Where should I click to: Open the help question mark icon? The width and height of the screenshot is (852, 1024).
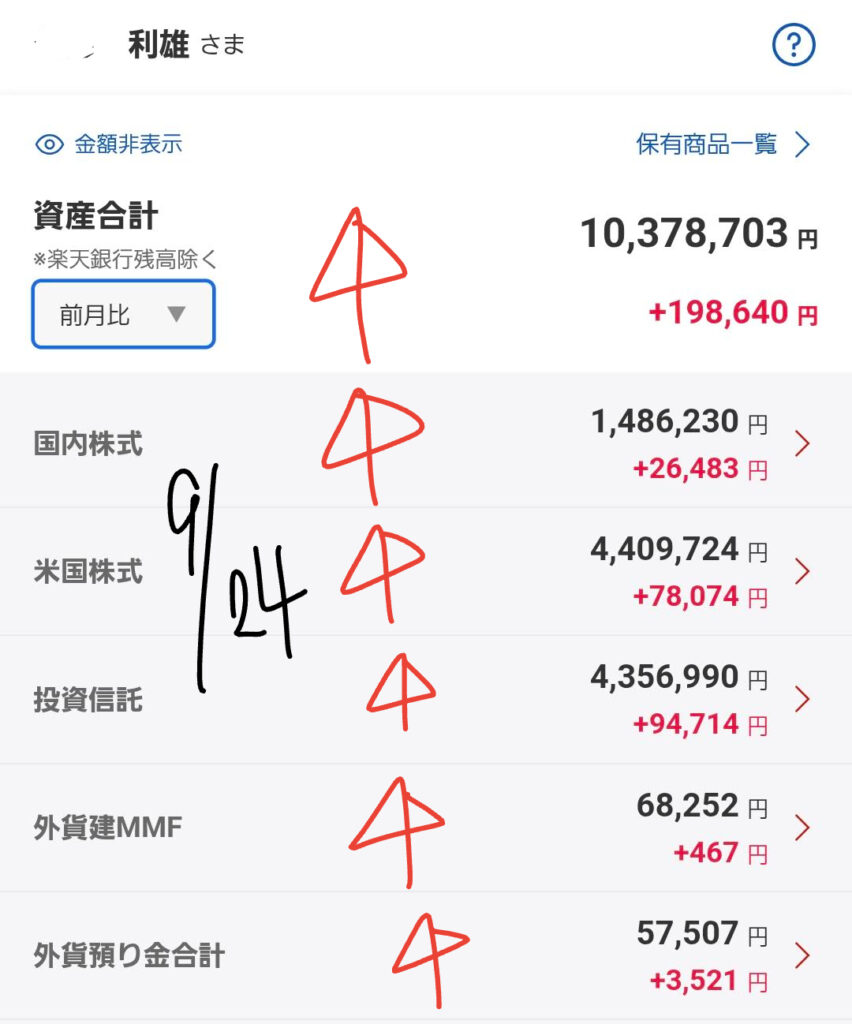click(x=794, y=46)
